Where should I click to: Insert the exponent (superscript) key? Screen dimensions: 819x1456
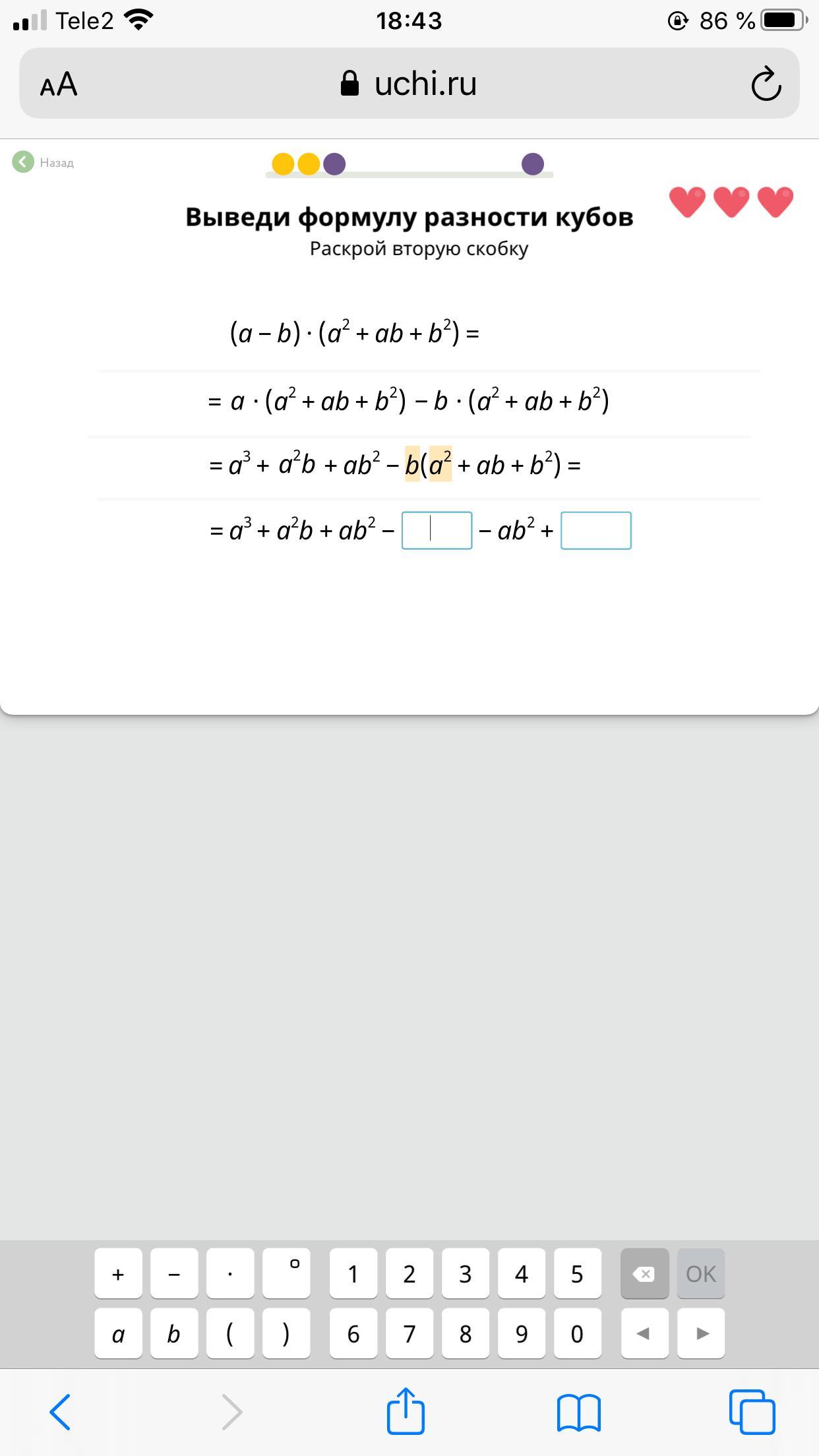286,1273
